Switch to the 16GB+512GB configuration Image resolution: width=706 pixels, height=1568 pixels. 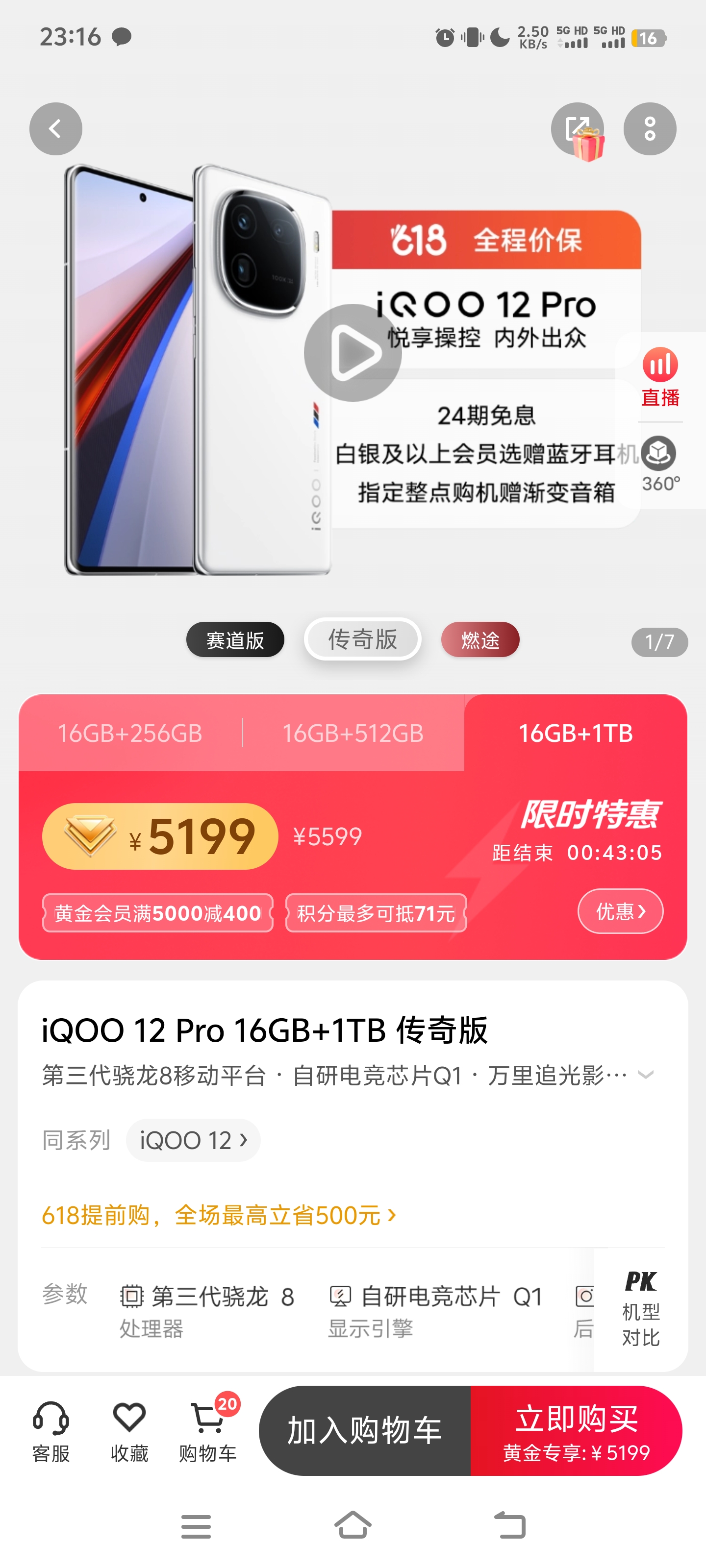tap(353, 733)
